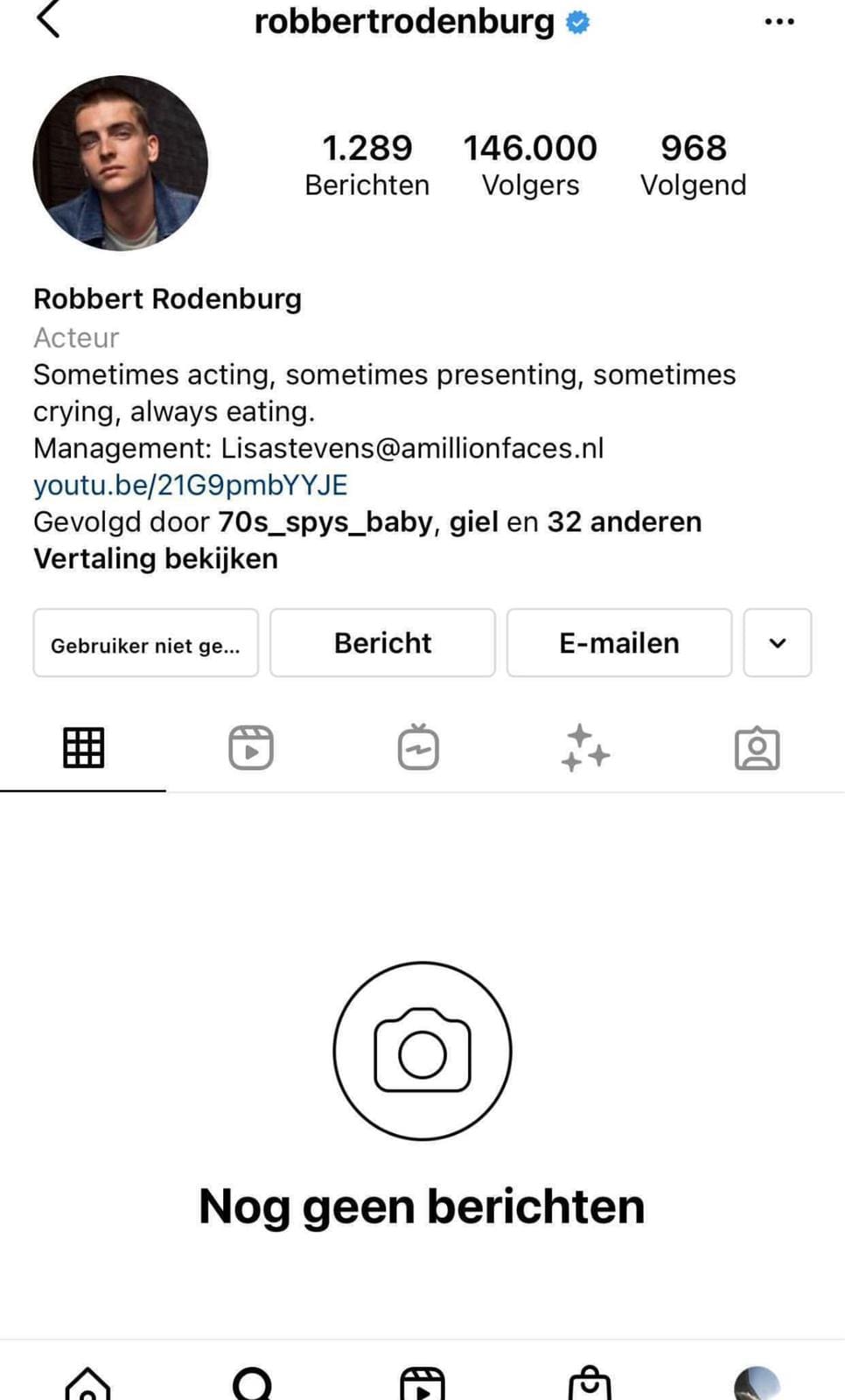Select the posts grid tab
Image resolution: width=845 pixels, height=1400 pixels.
84,748
